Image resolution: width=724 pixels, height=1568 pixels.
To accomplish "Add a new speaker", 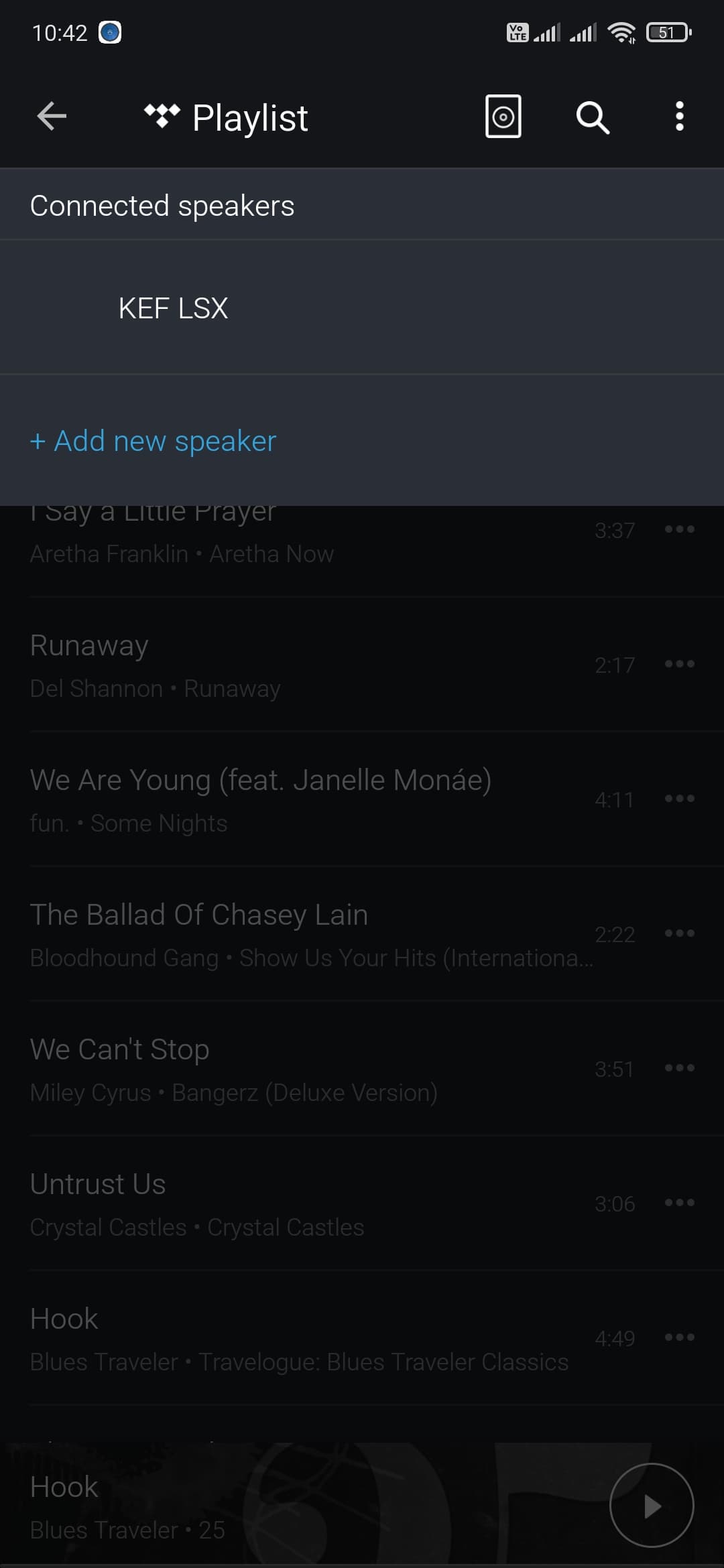I will [x=154, y=441].
